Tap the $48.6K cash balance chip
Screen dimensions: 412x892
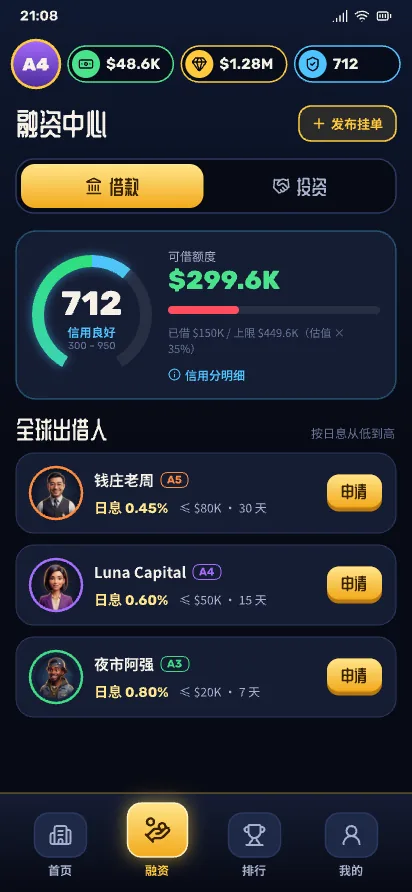point(121,64)
